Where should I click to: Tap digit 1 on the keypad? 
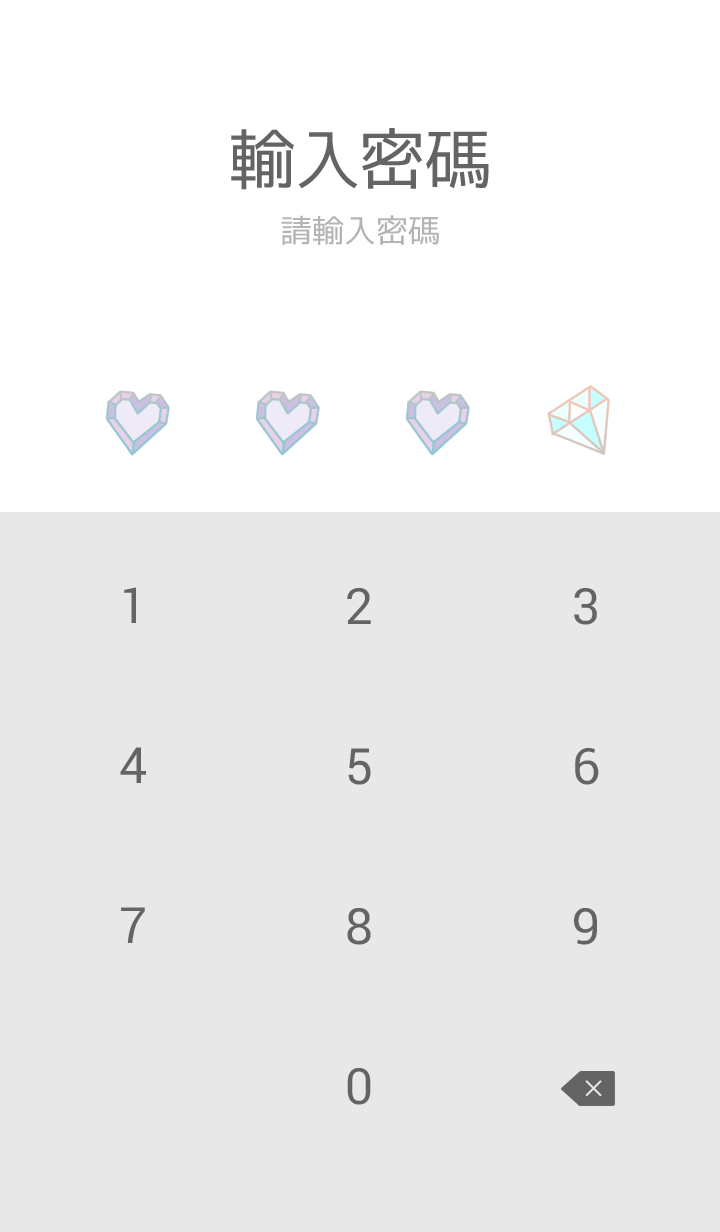132,607
